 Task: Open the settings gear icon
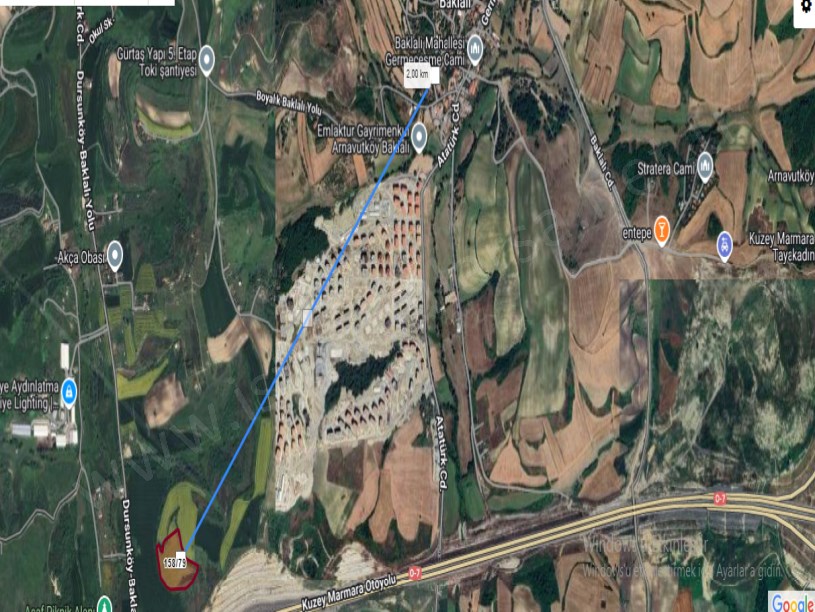[x=806, y=8]
